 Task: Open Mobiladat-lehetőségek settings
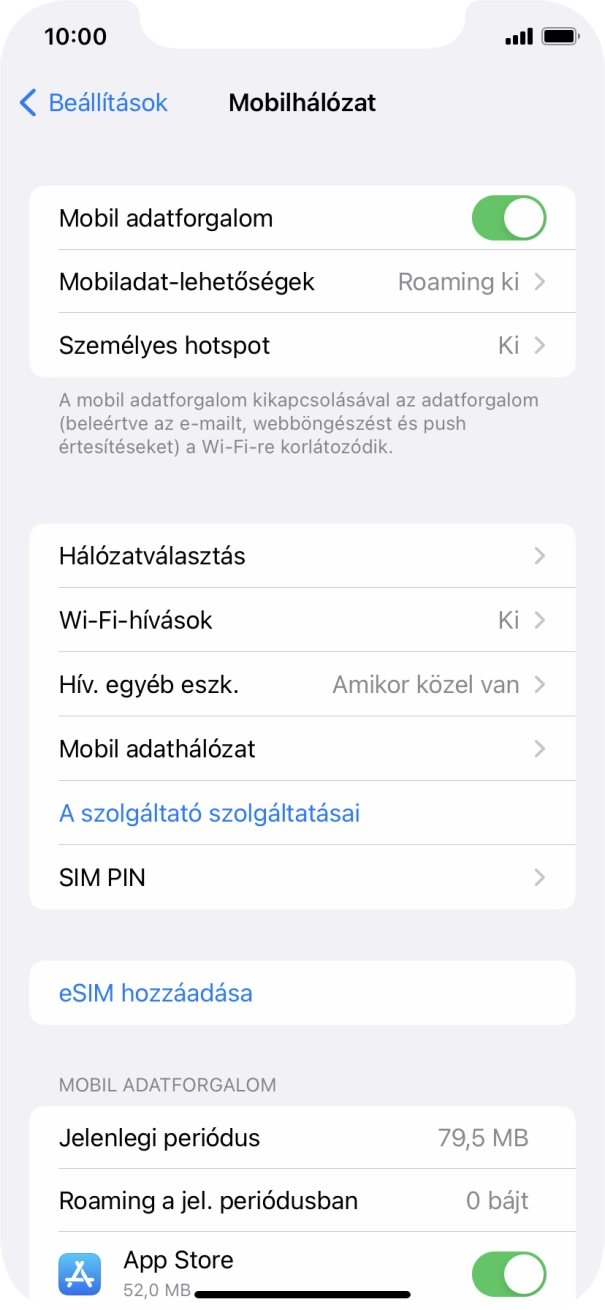302,282
